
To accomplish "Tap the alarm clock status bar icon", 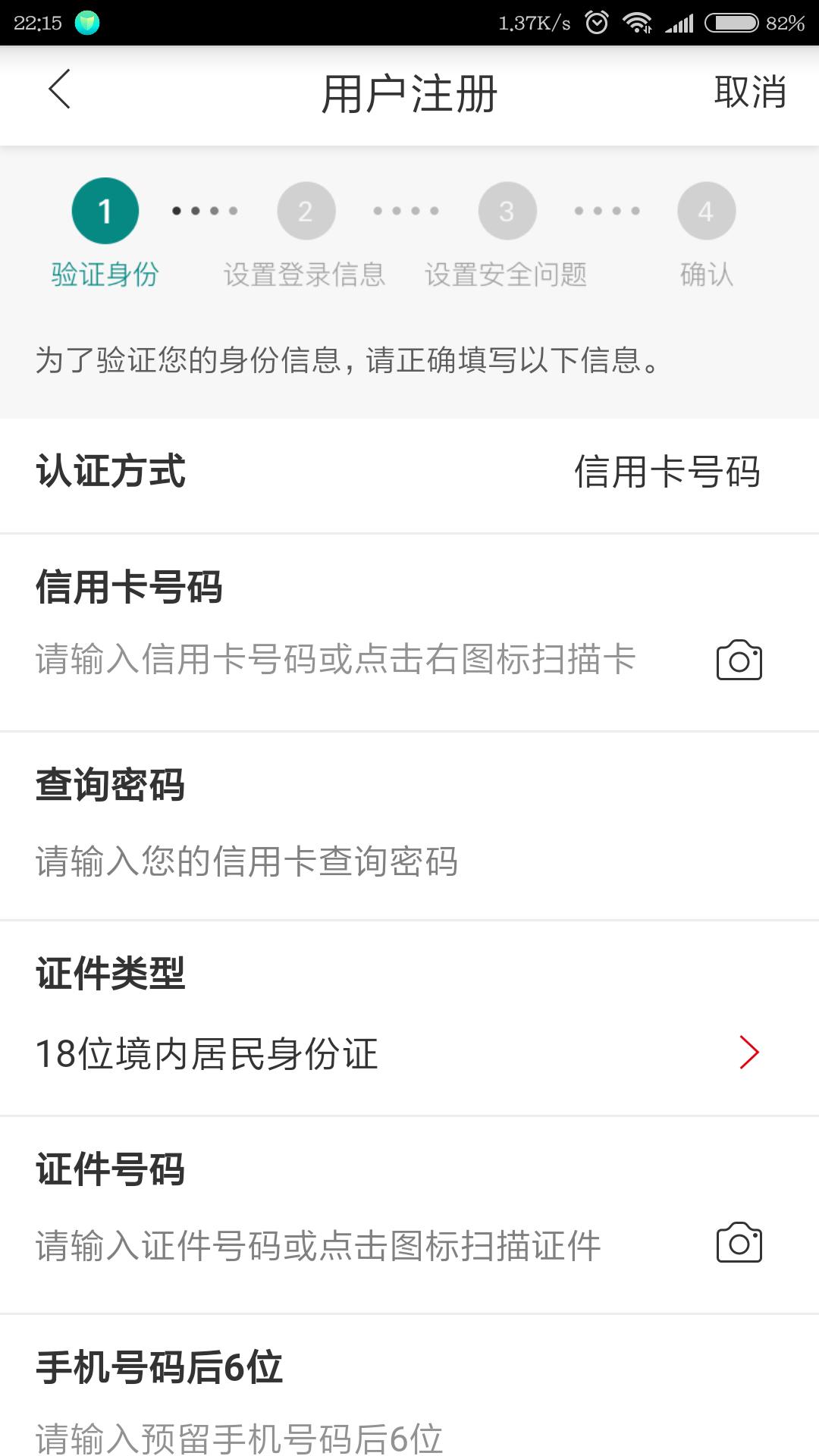I will pos(598,23).
